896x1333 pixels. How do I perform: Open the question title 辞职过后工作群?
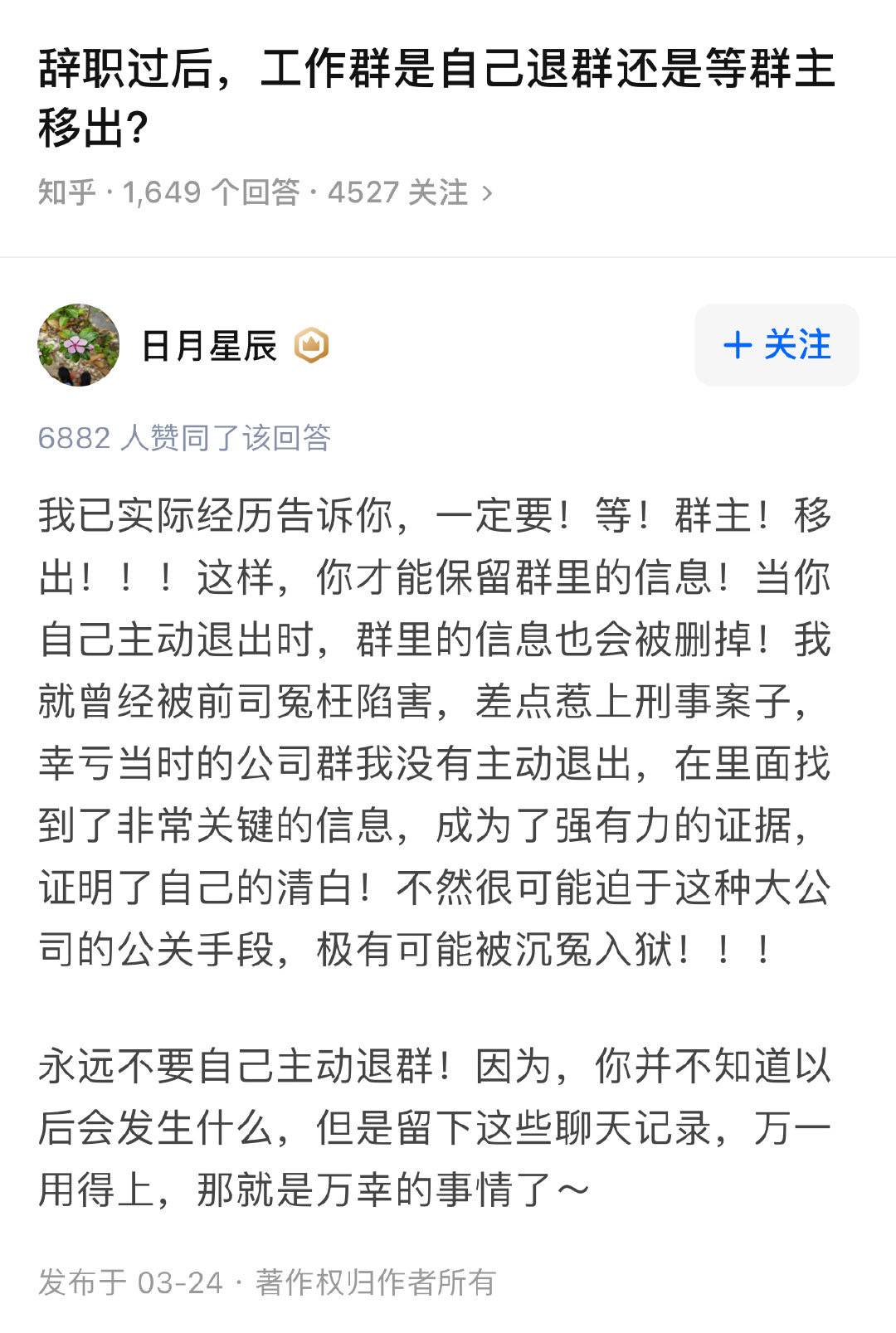click(x=436, y=97)
